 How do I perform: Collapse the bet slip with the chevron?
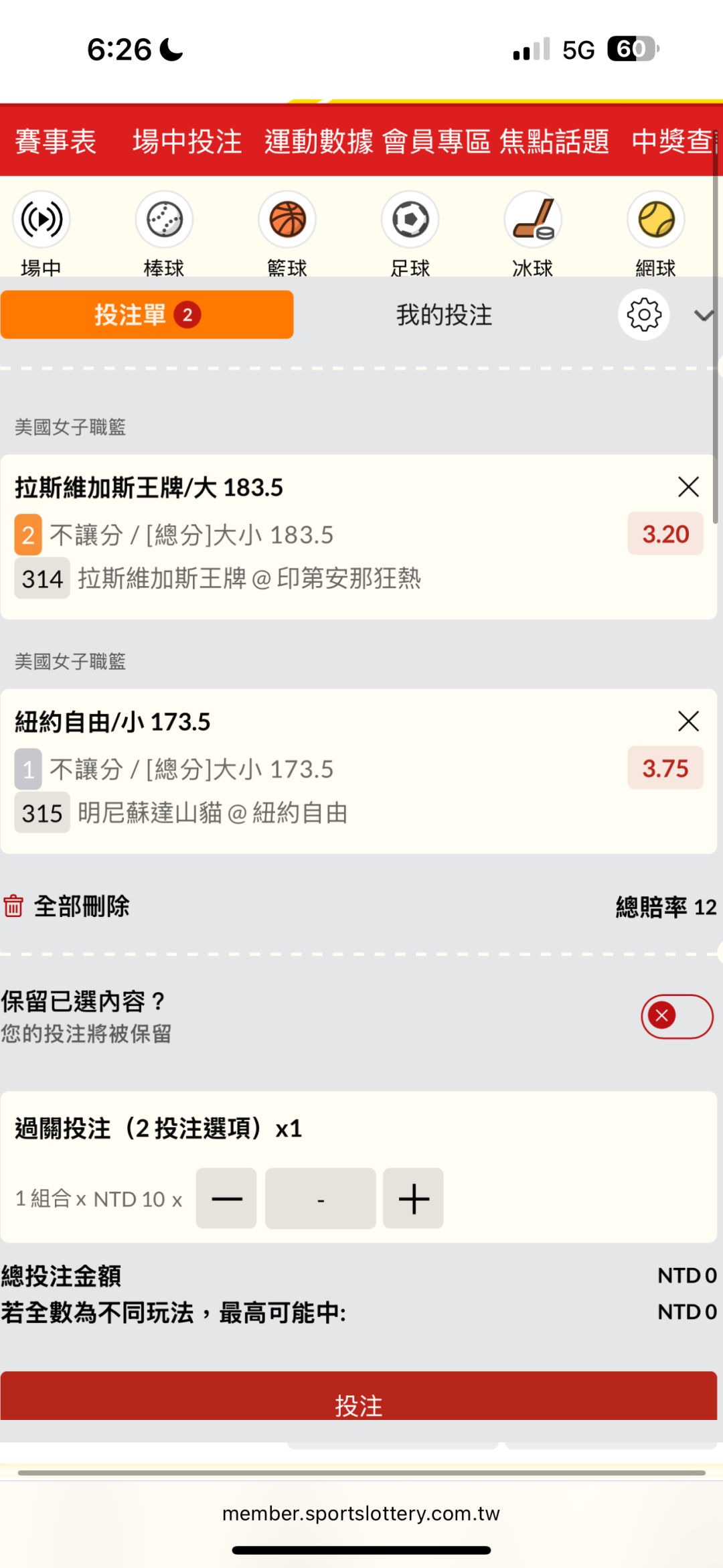point(704,315)
